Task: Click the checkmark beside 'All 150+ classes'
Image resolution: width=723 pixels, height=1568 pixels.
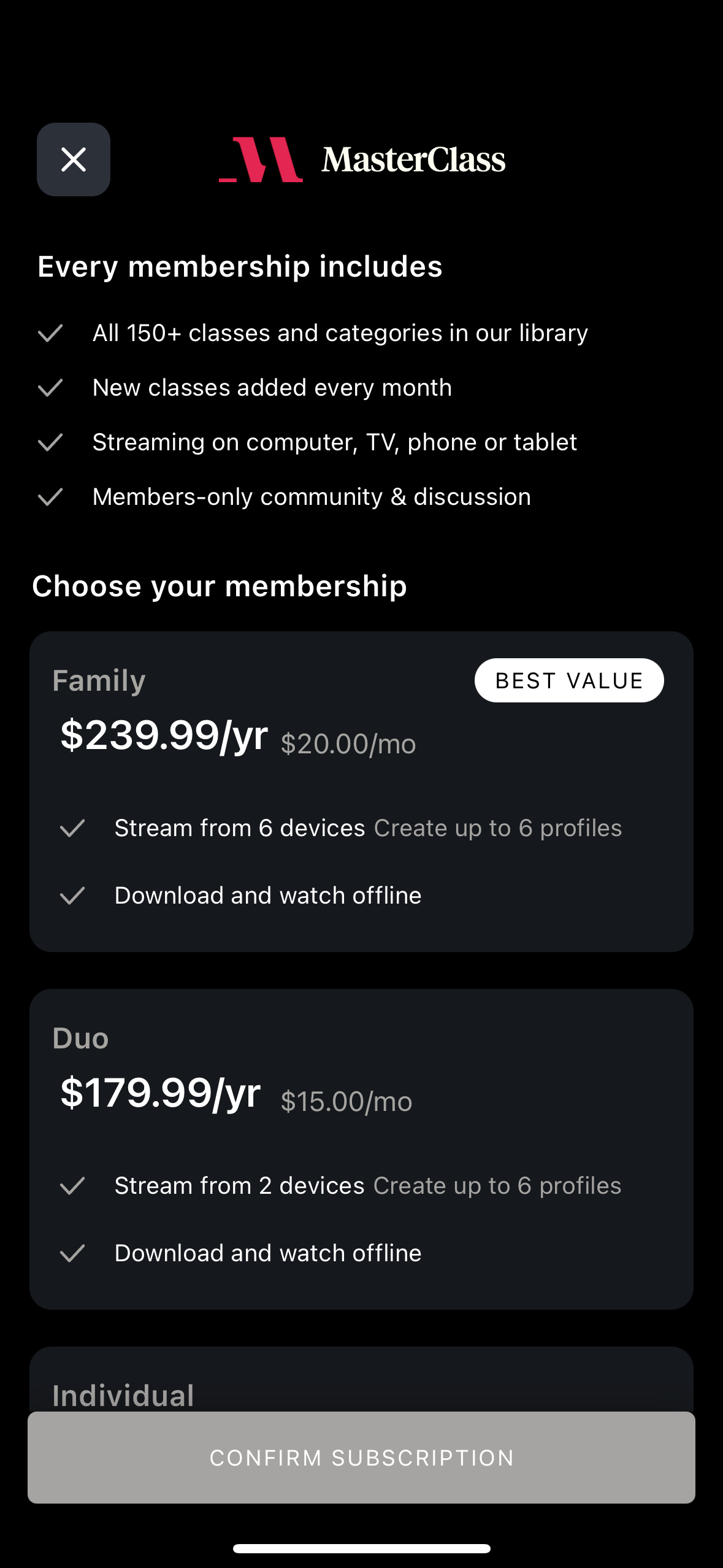Action: 51,333
